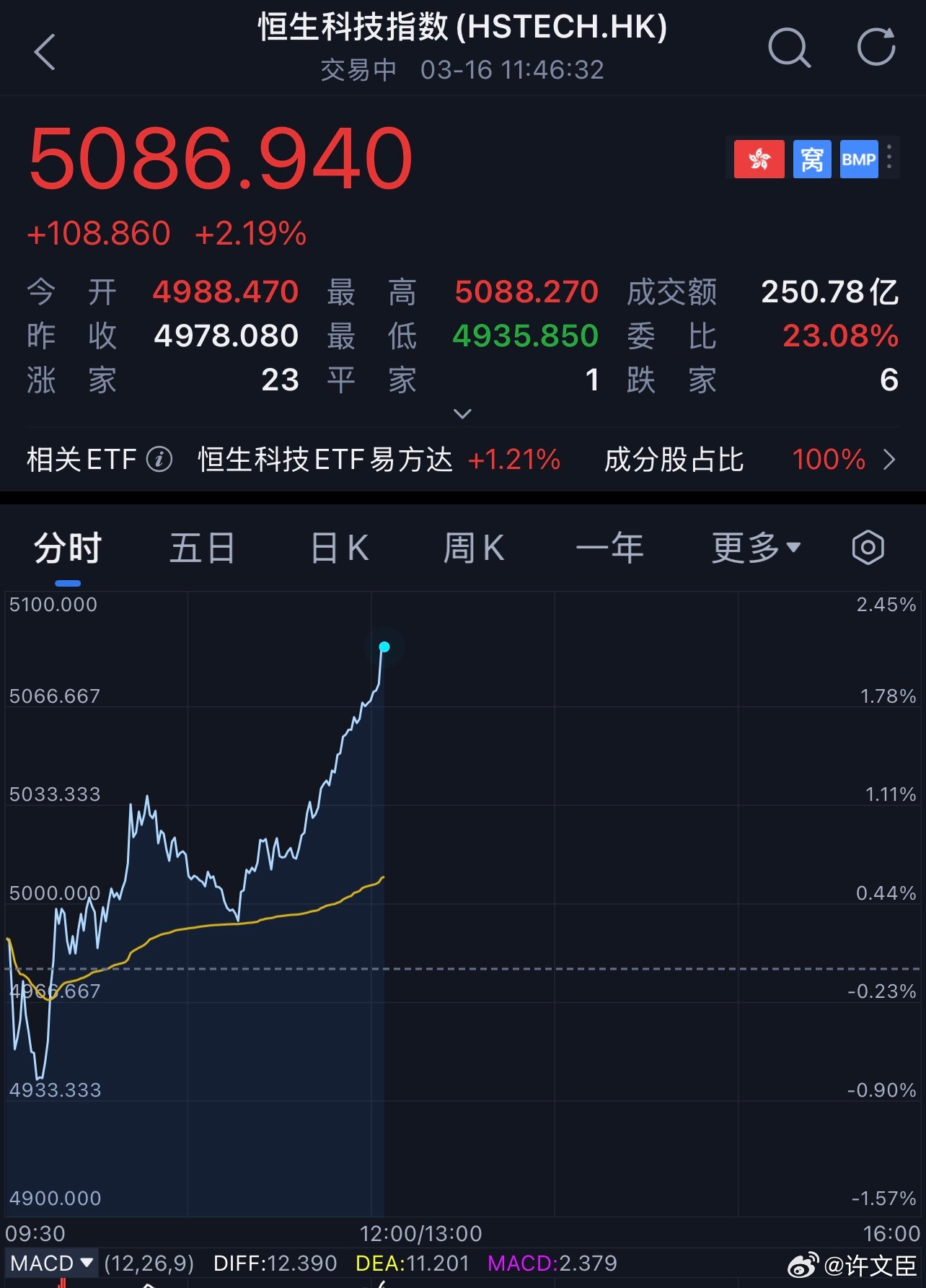
Task: Click the Hong Kong flag market badge
Action: click(758, 159)
